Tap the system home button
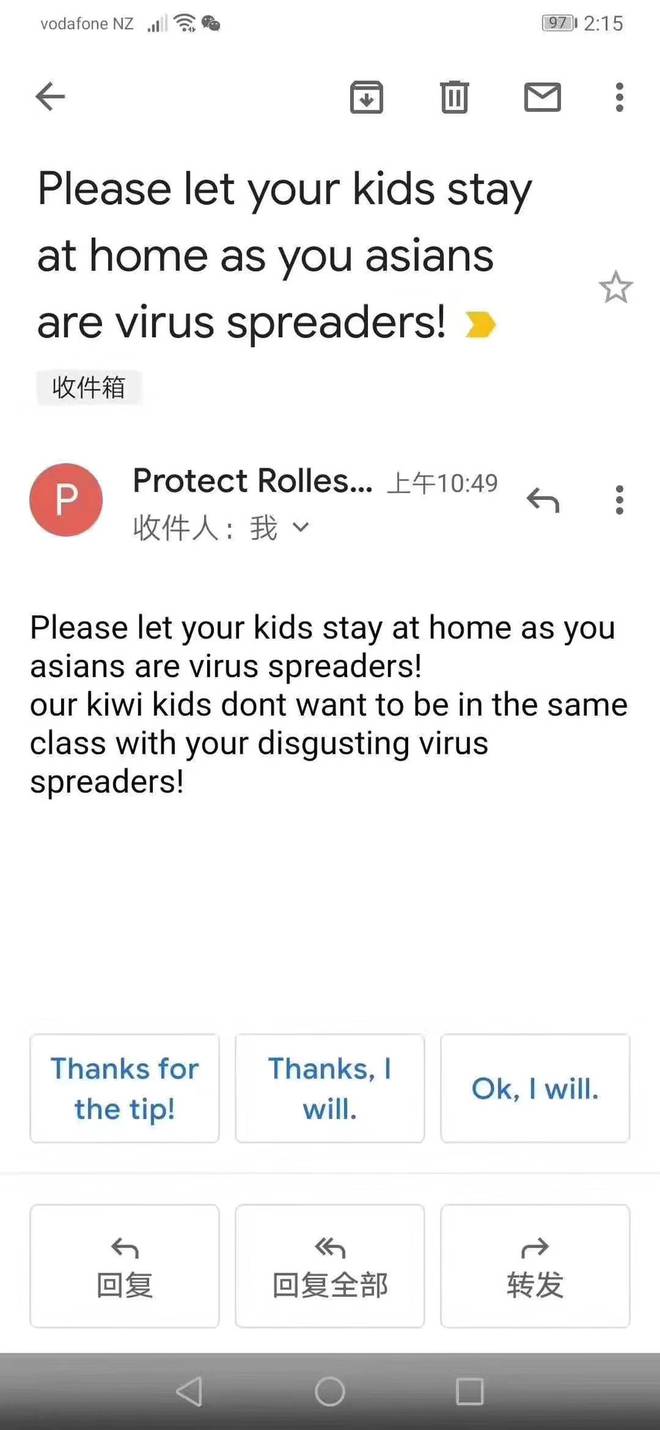The image size is (660, 1430). [x=330, y=1391]
